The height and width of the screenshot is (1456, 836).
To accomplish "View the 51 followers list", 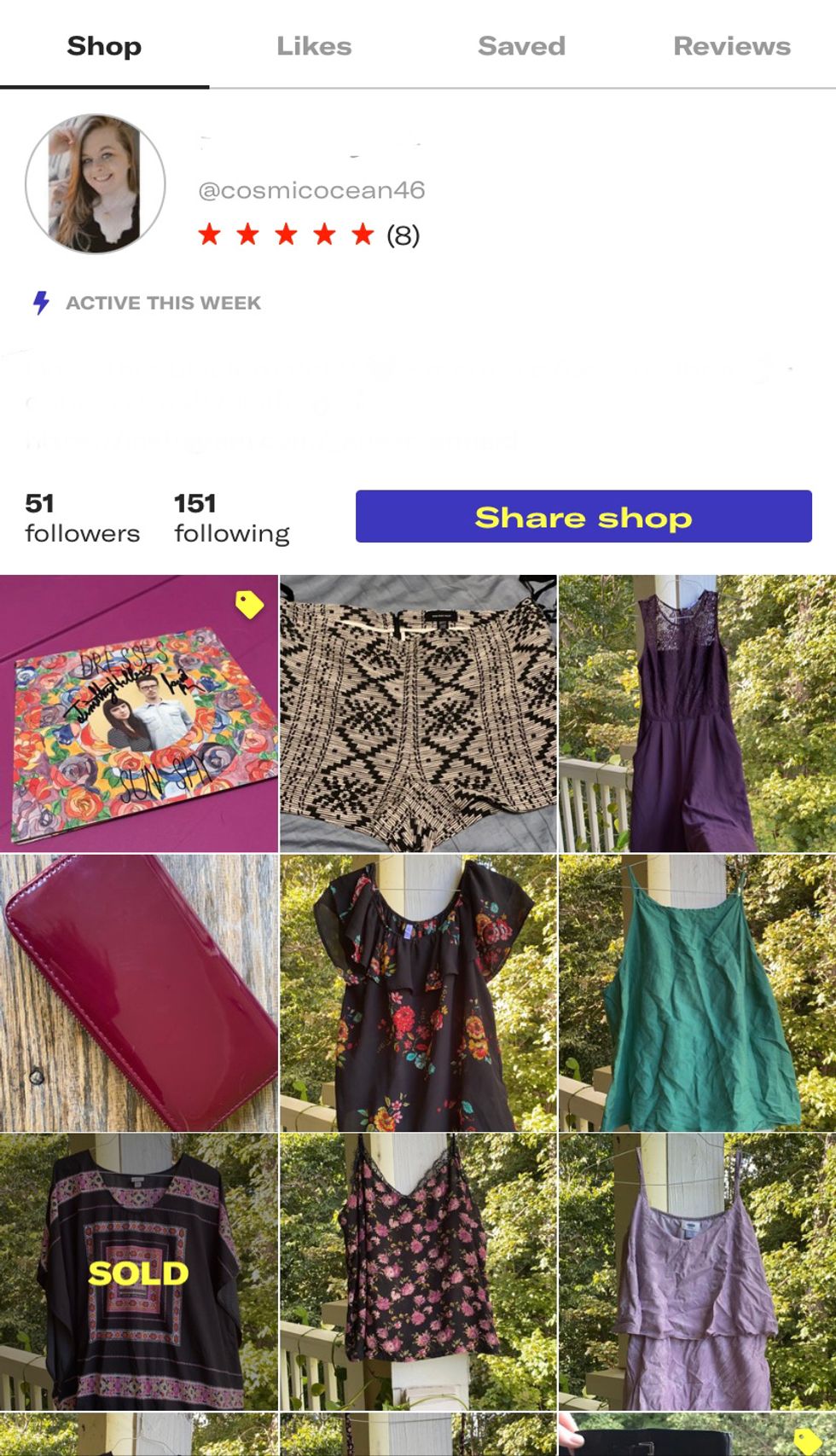I will (x=82, y=518).
